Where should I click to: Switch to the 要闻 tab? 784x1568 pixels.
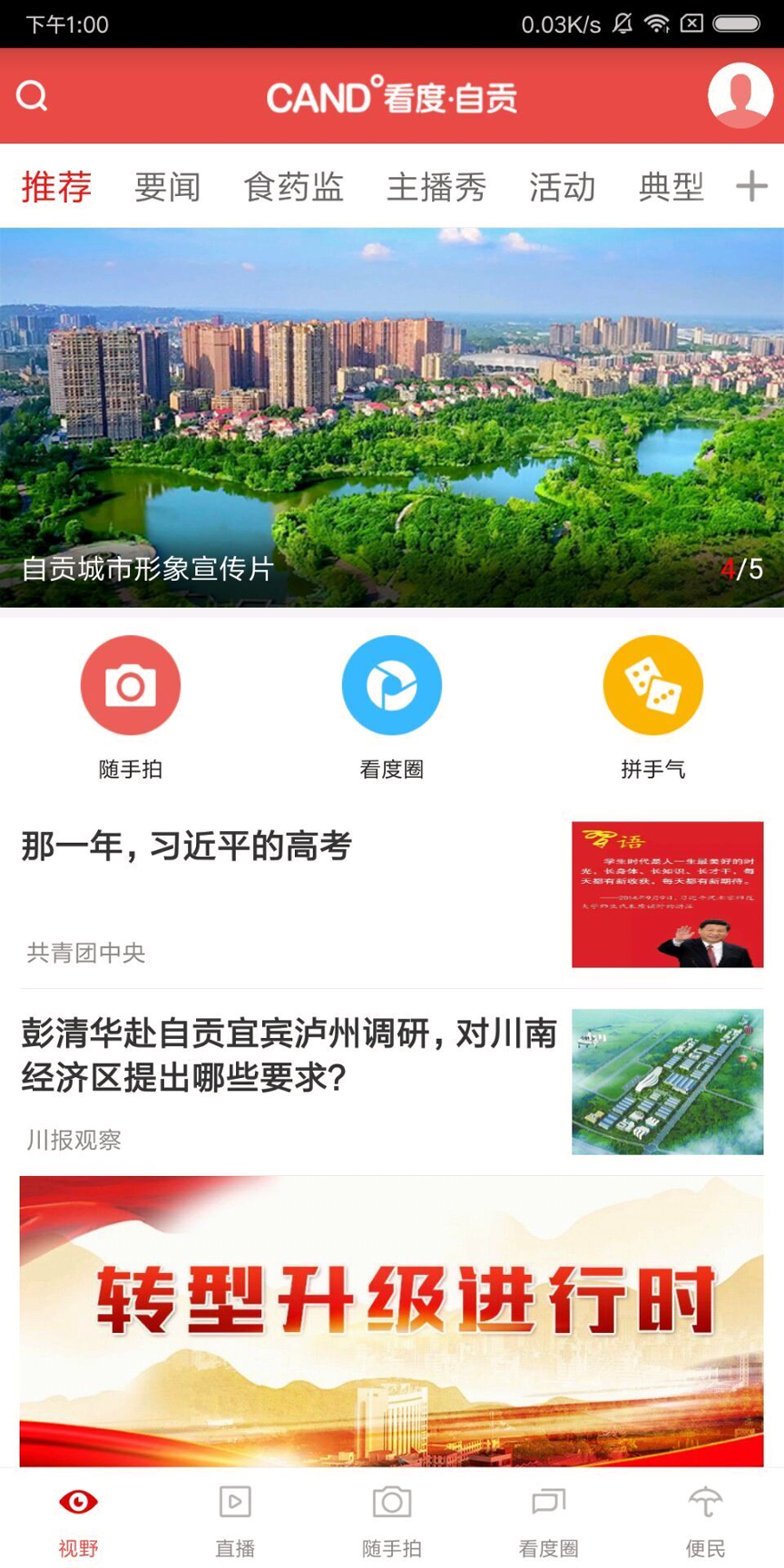click(x=168, y=186)
